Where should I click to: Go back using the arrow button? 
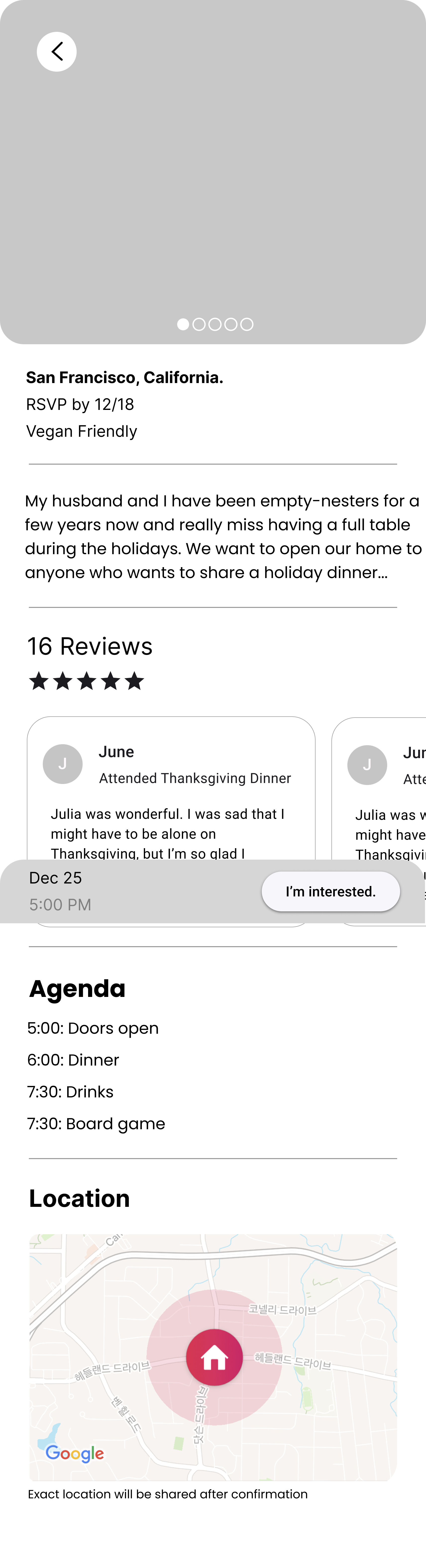(x=56, y=52)
